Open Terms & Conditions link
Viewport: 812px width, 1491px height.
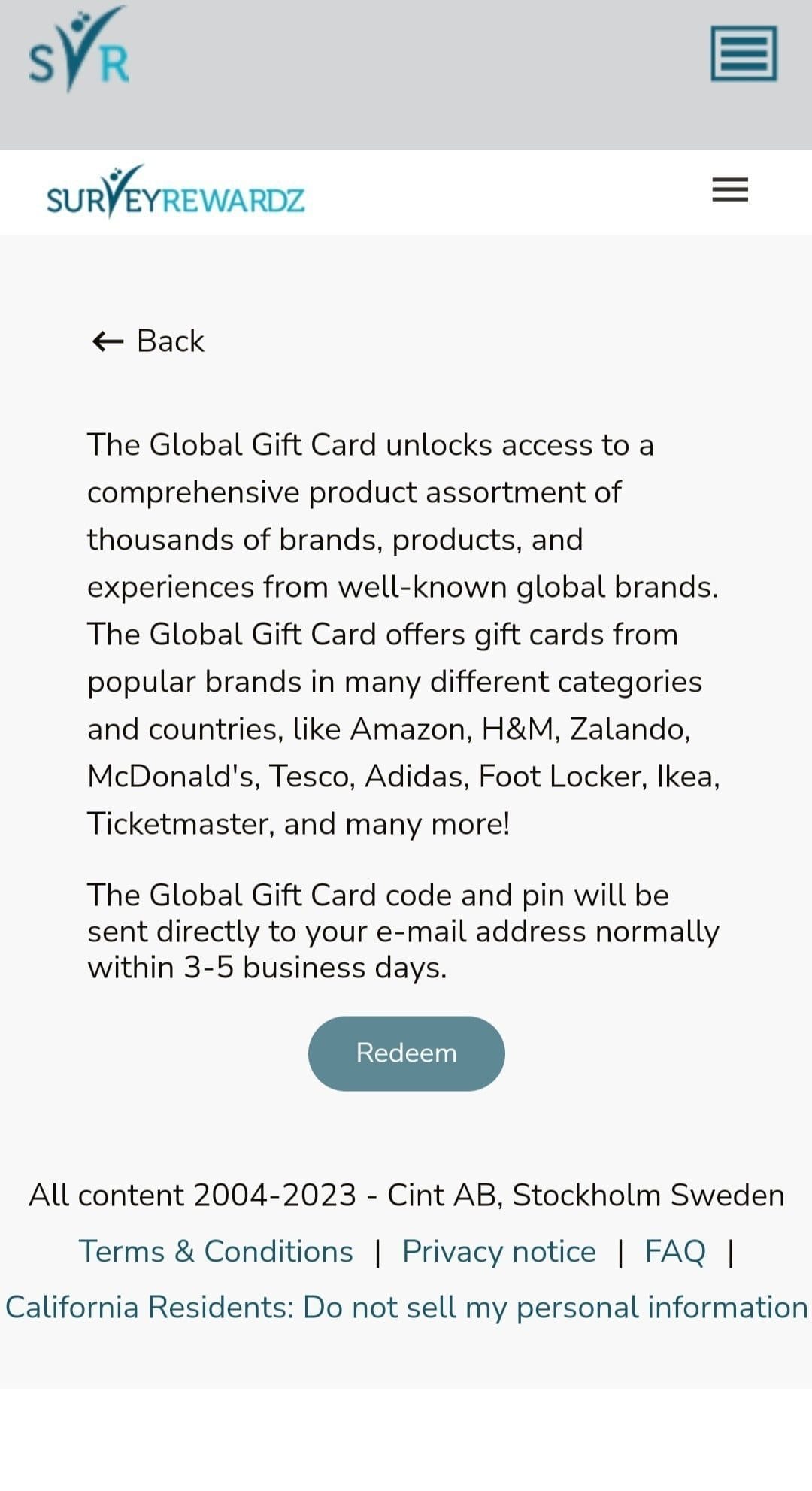coord(216,1252)
